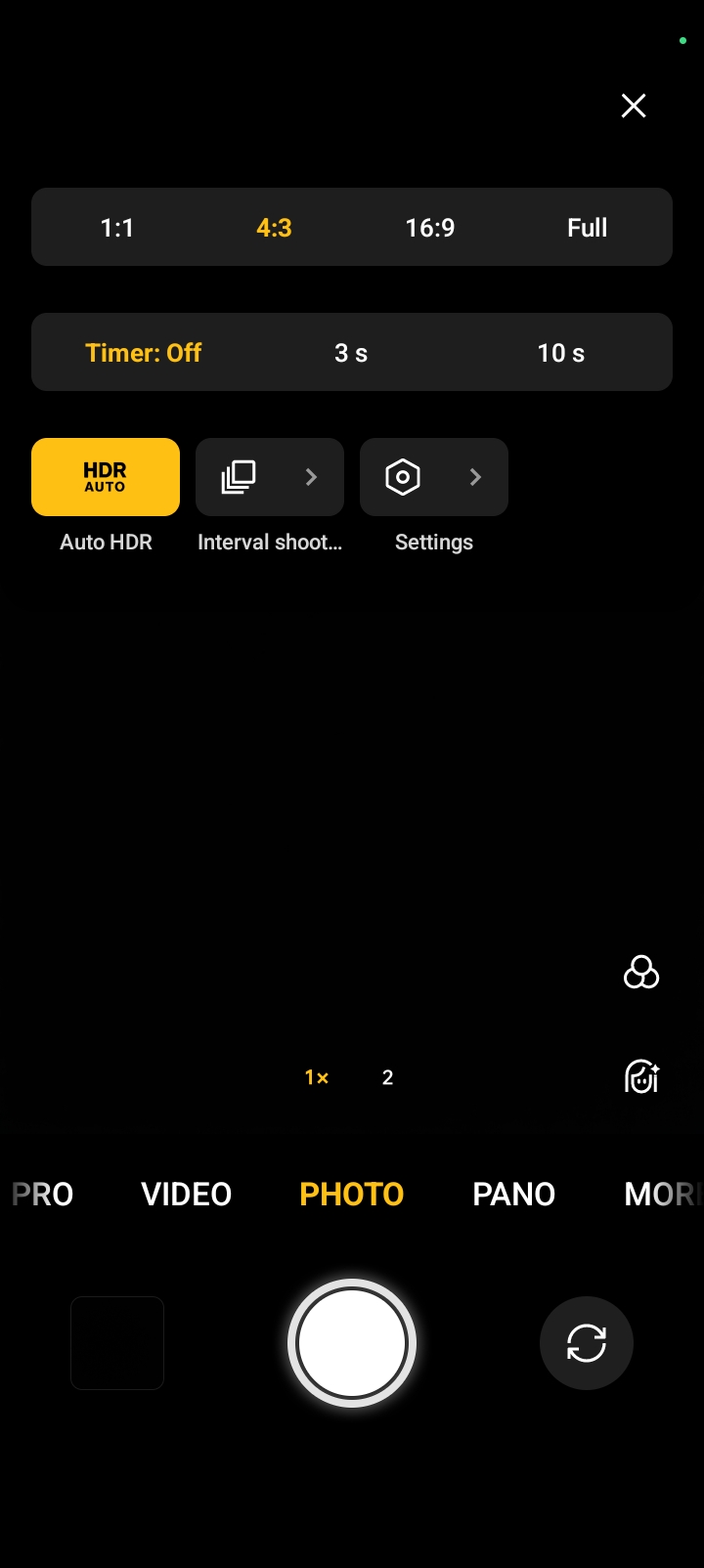Open camera Settings
This screenshot has width=704, height=1568.
click(x=434, y=477)
